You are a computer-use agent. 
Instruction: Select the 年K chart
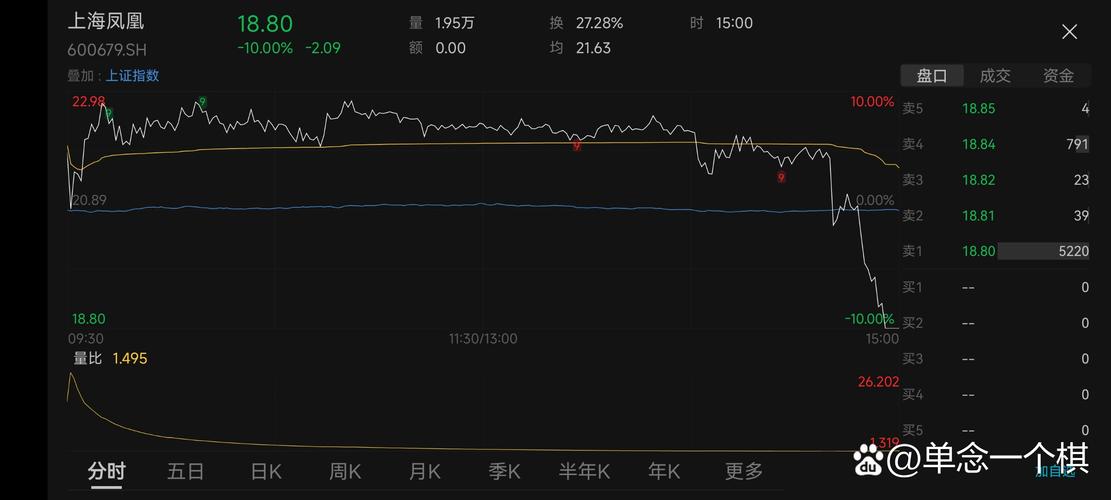664,471
